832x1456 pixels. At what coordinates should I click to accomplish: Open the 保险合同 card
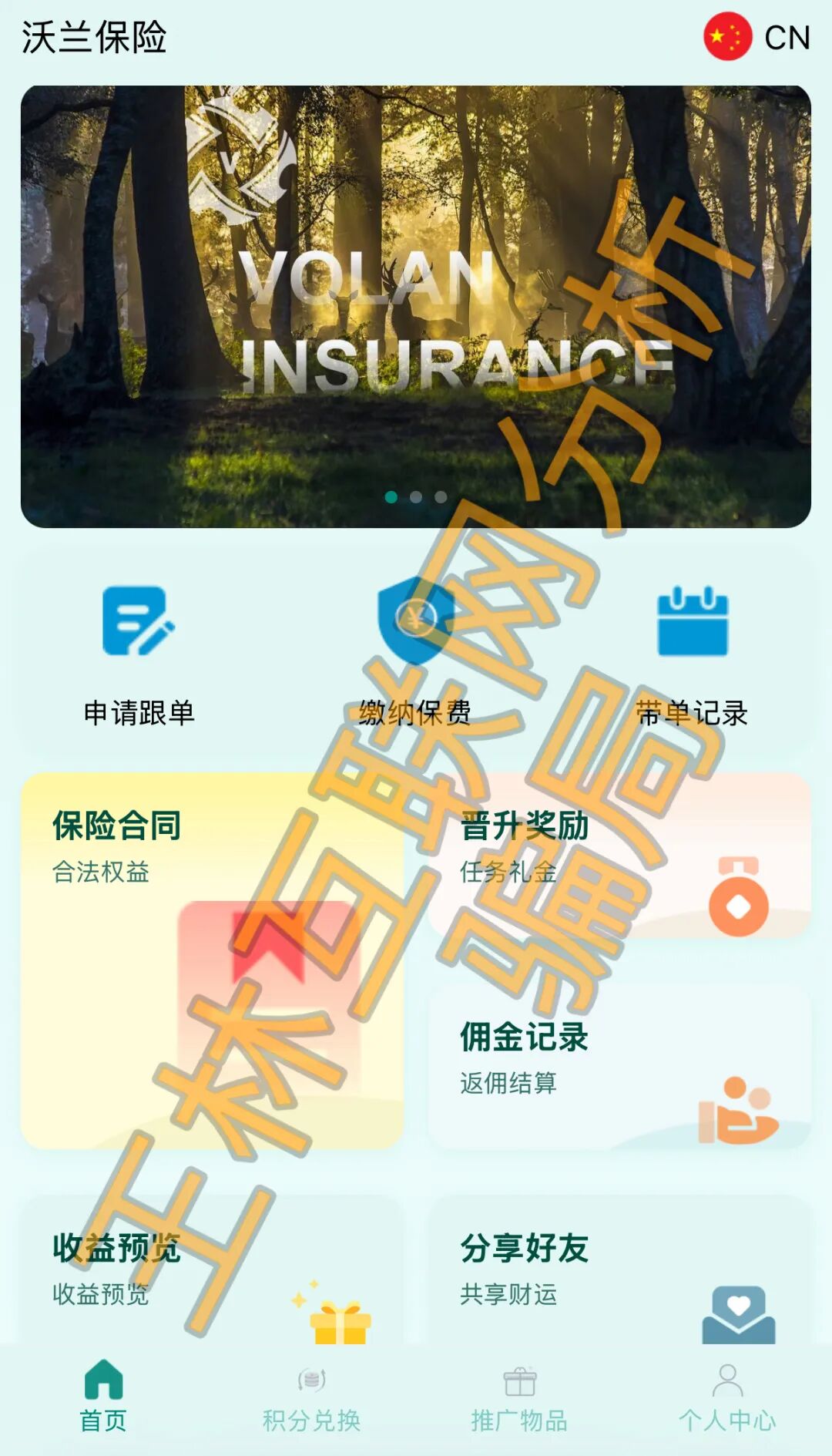click(212, 960)
